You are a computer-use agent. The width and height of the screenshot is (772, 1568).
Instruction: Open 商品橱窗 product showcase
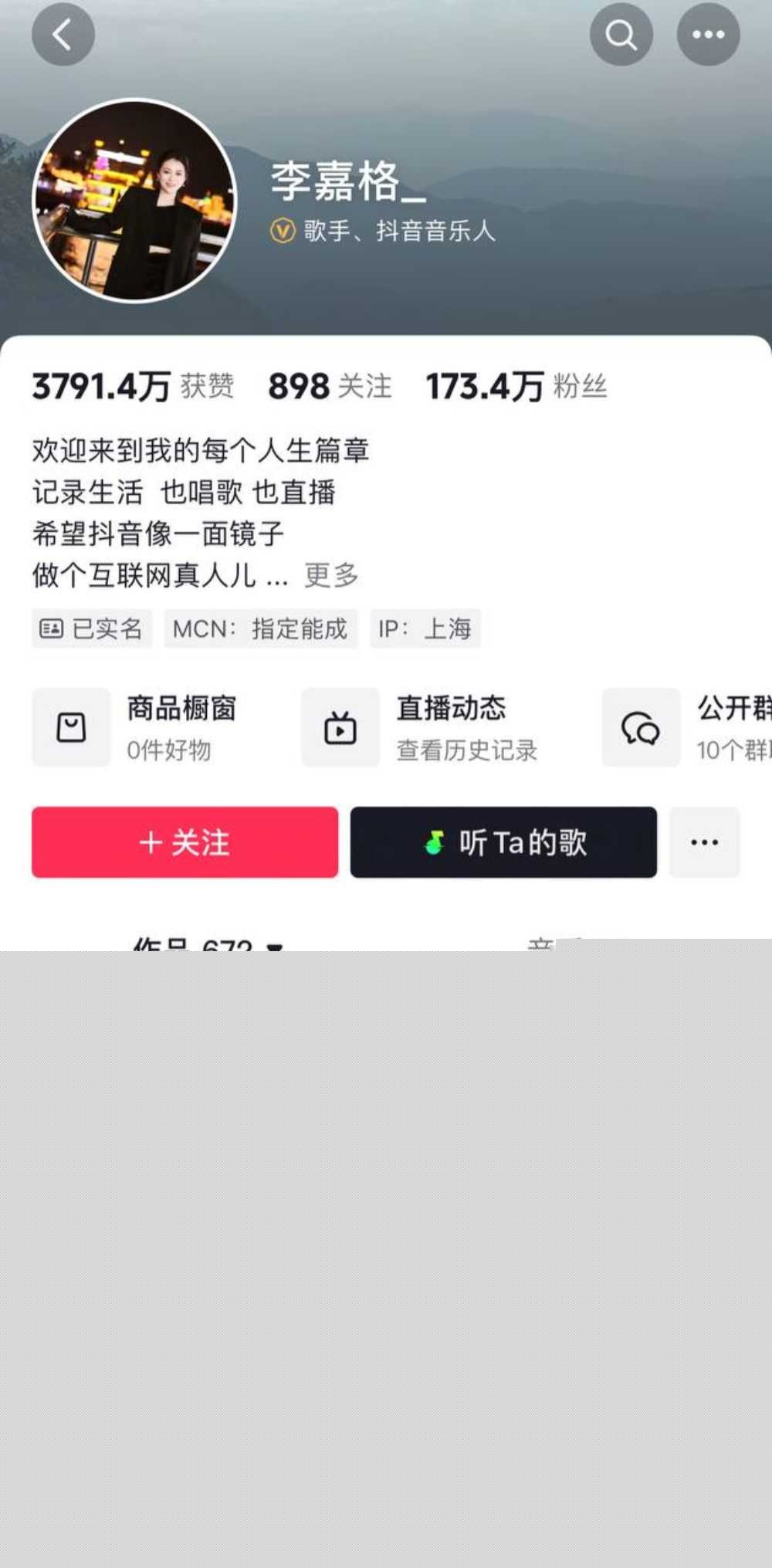click(x=135, y=727)
